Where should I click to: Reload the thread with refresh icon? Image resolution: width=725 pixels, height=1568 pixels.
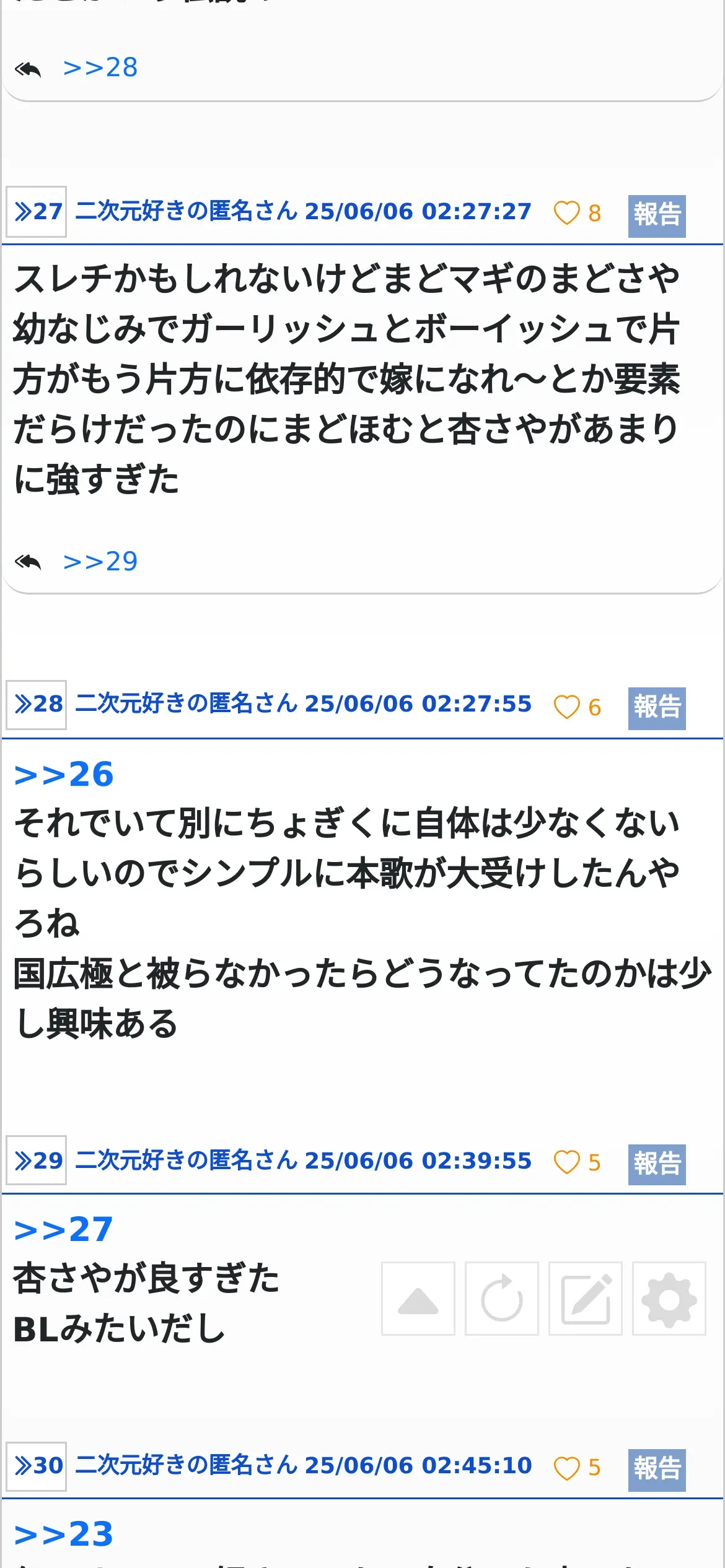[502, 1299]
